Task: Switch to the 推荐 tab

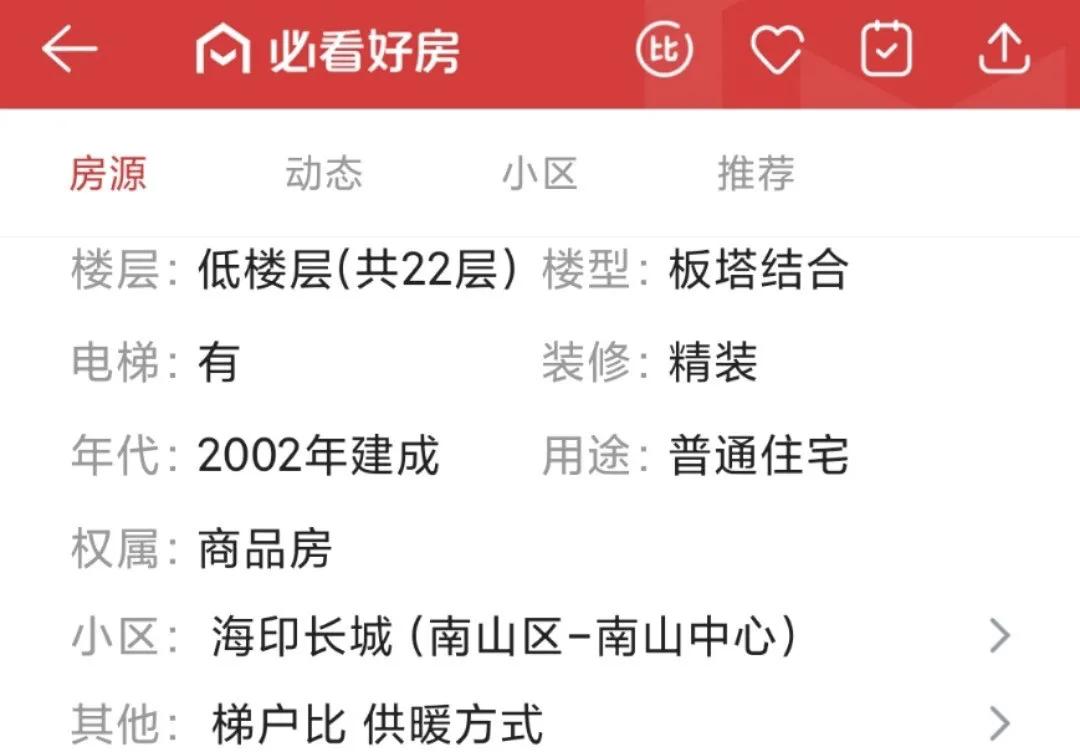Action: point(756,174)
